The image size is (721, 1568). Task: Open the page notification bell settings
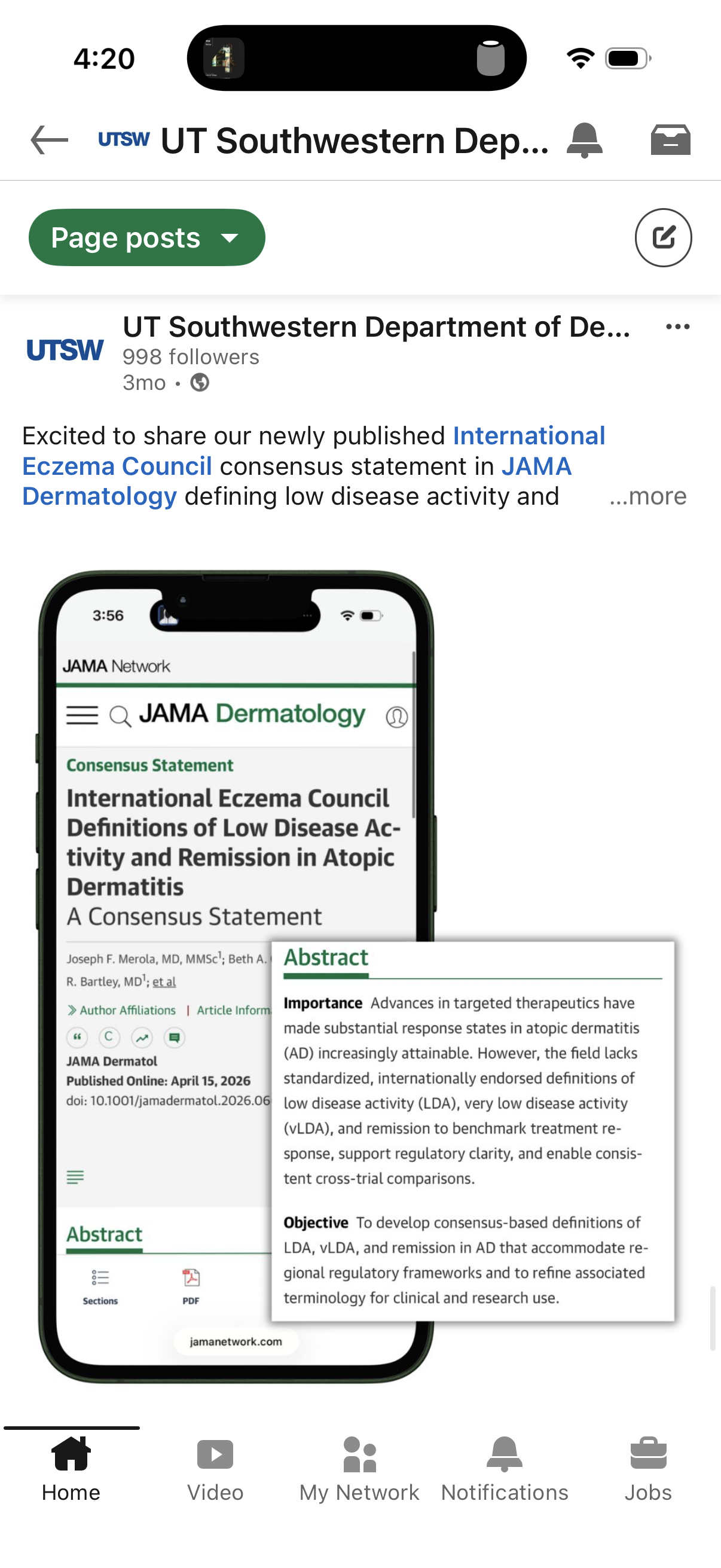point(584,140)
